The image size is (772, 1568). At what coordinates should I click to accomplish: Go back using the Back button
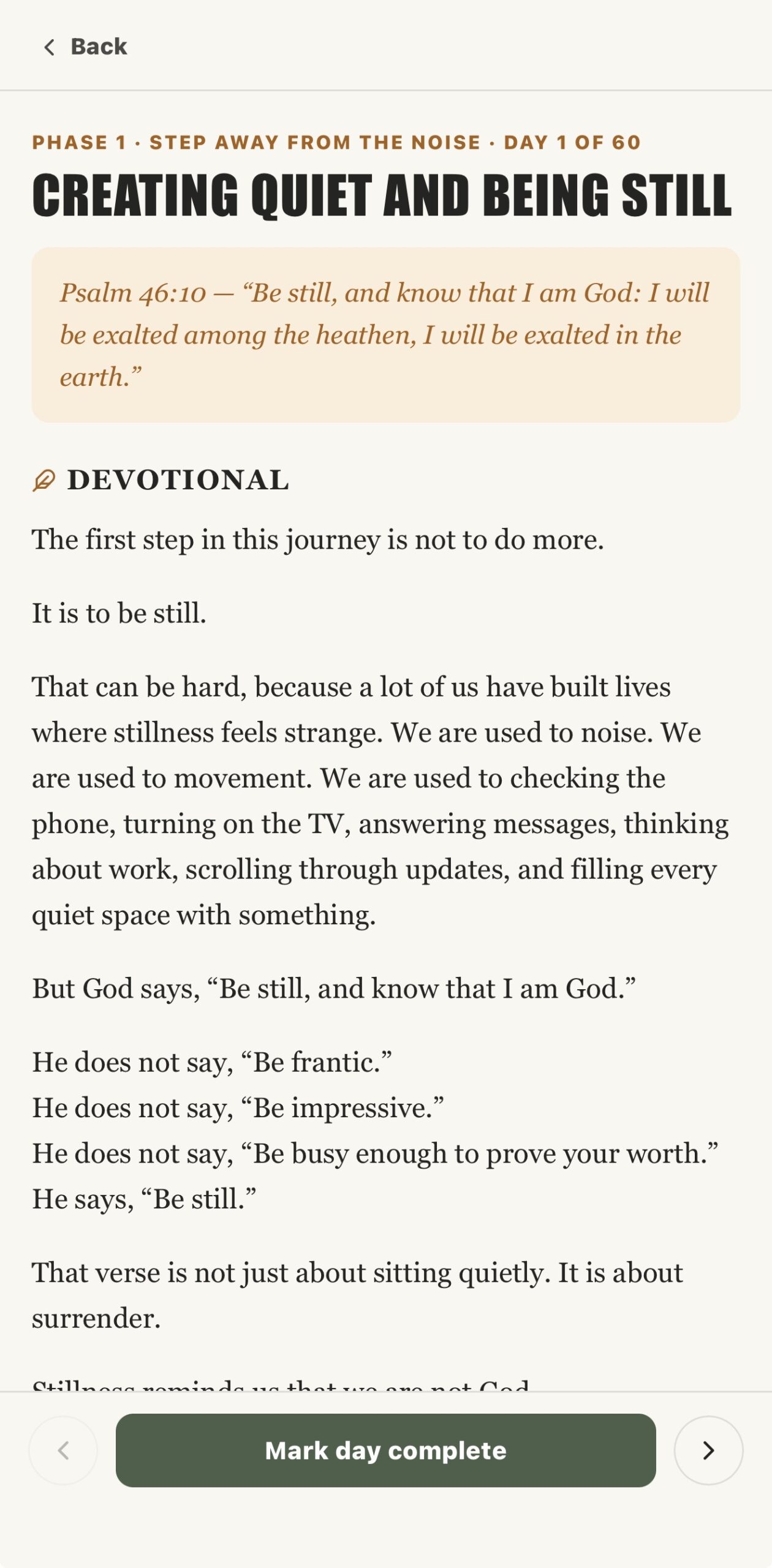tap(85, 47)
